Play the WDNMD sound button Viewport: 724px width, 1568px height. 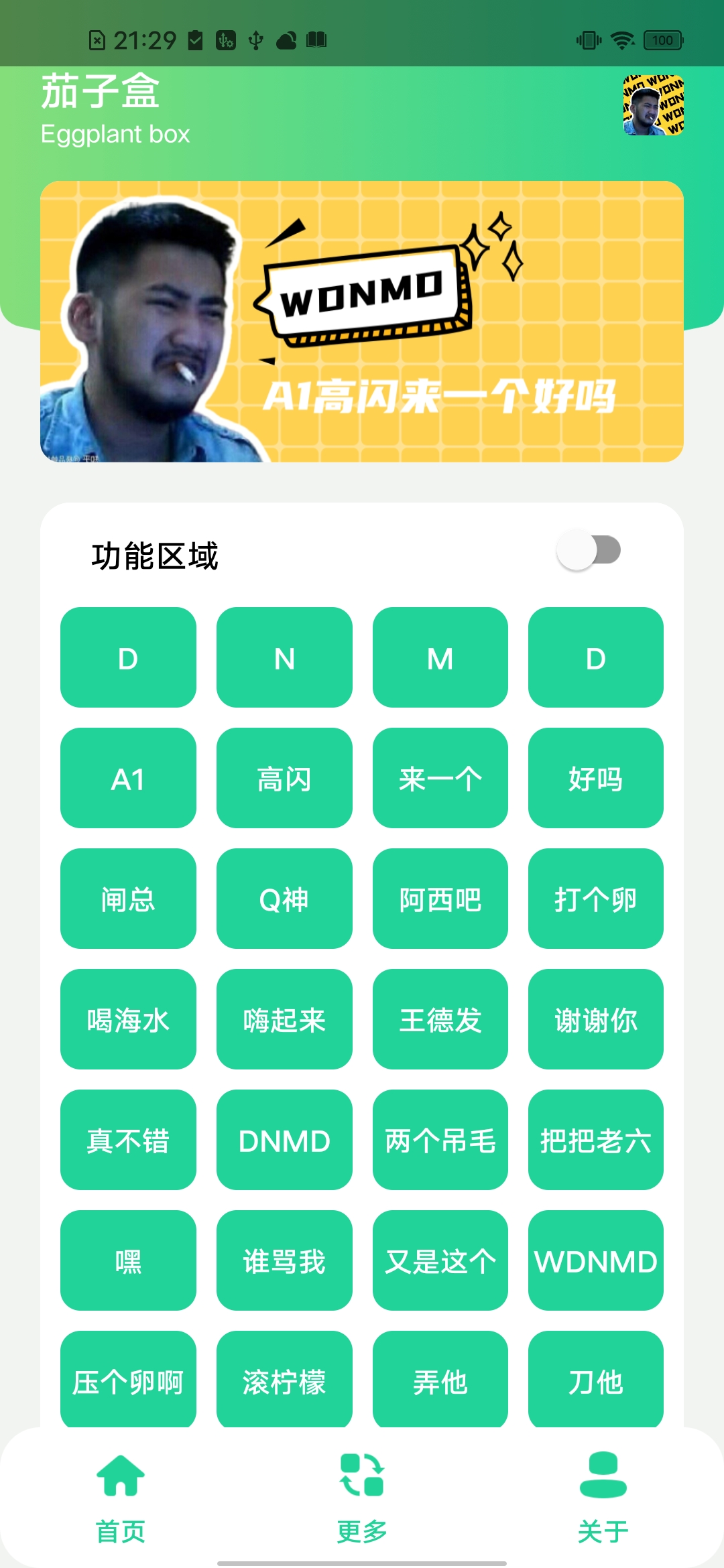pyautogui.click(x=595, y=1260)
